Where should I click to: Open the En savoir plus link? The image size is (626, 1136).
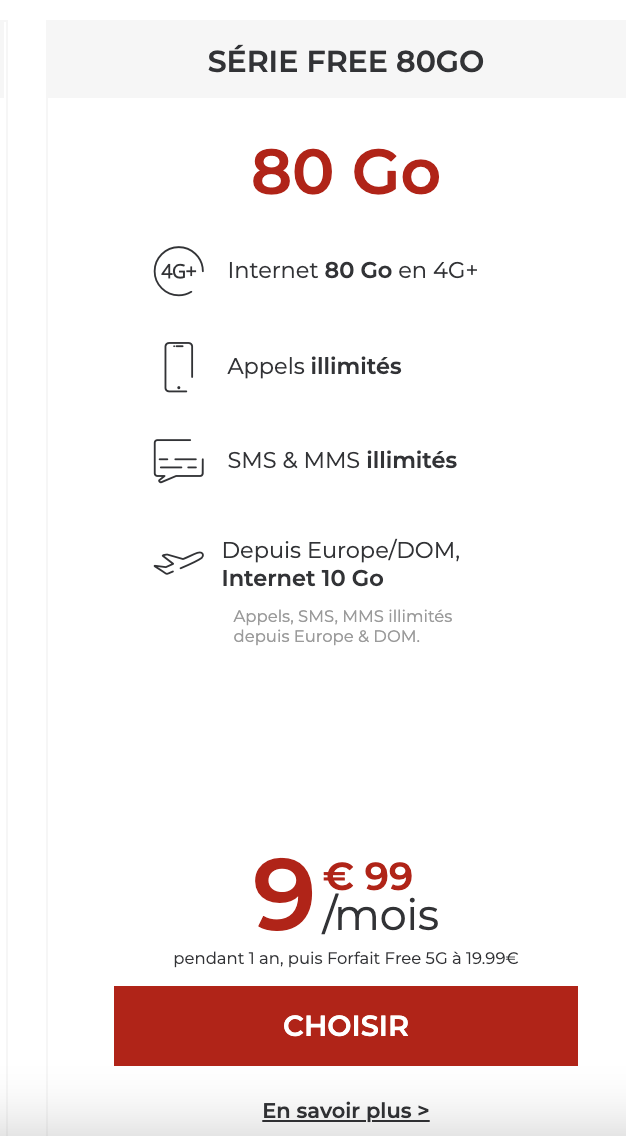[x=345, y=1111]
